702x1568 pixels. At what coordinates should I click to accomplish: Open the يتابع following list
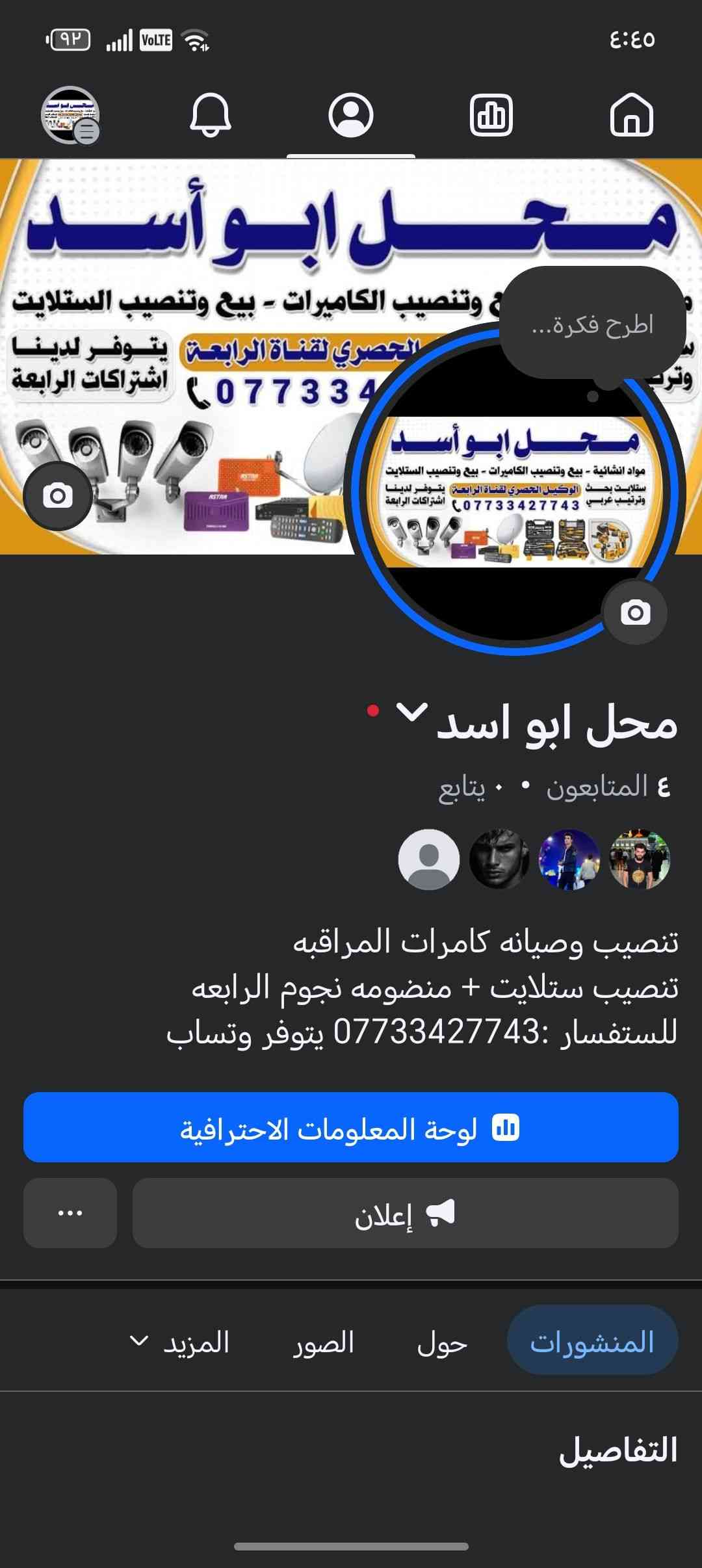click(461, 789)
